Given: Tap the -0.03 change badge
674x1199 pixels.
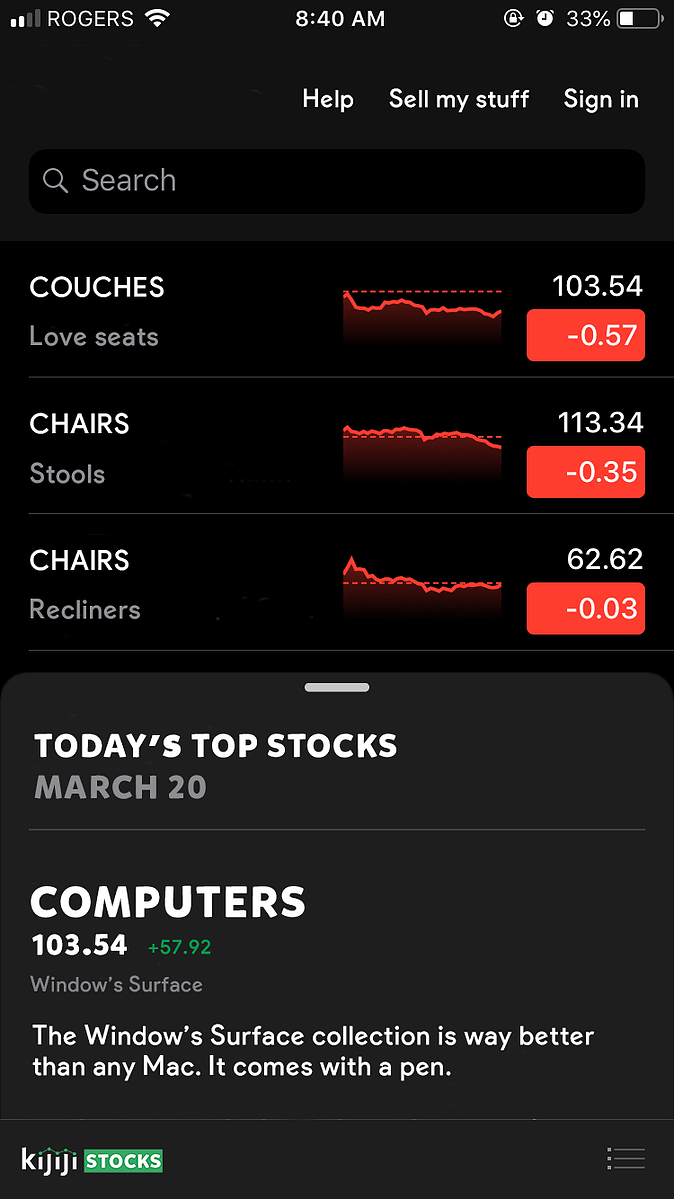Looking at the screenshot, I should (585, 609).
